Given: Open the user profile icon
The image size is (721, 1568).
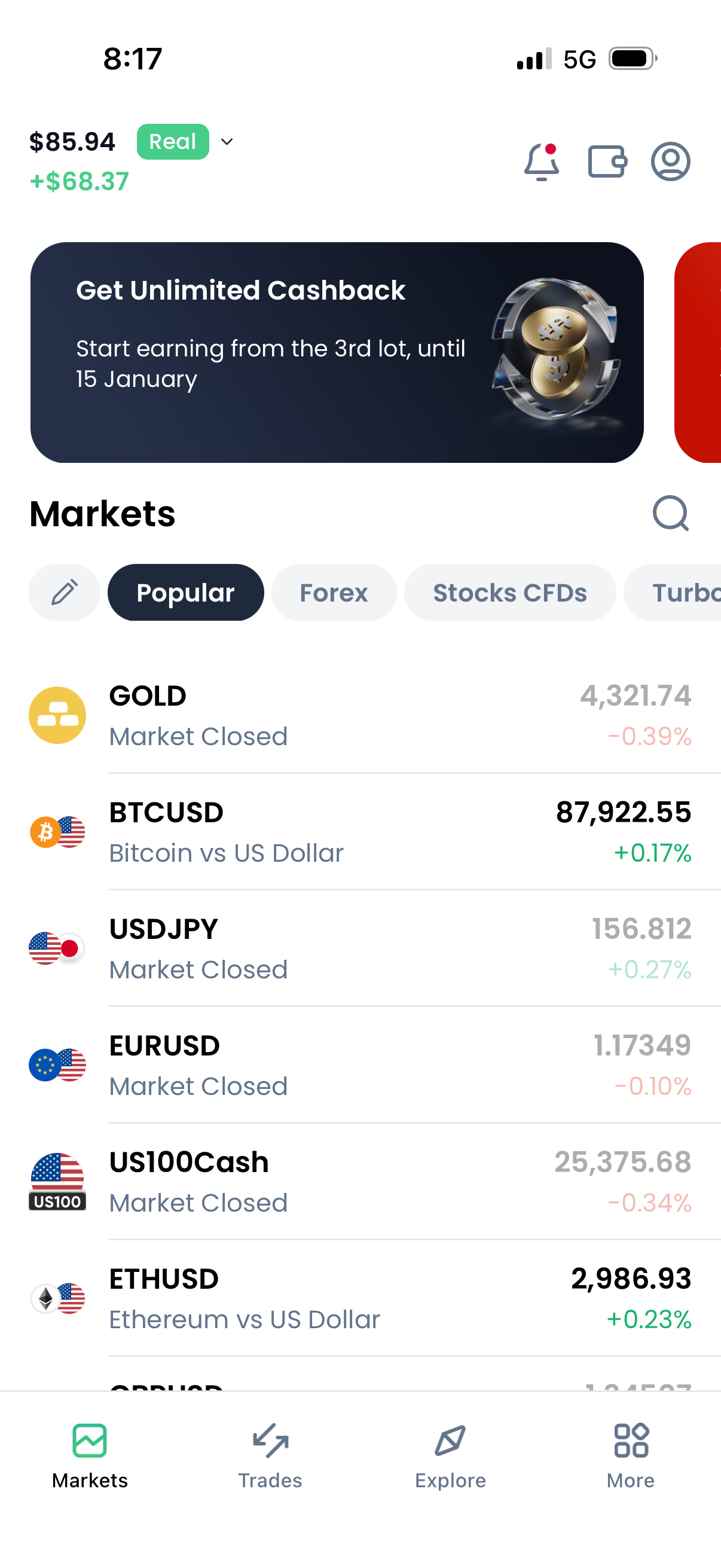Looking at the screenshot, I should point(670,162).
